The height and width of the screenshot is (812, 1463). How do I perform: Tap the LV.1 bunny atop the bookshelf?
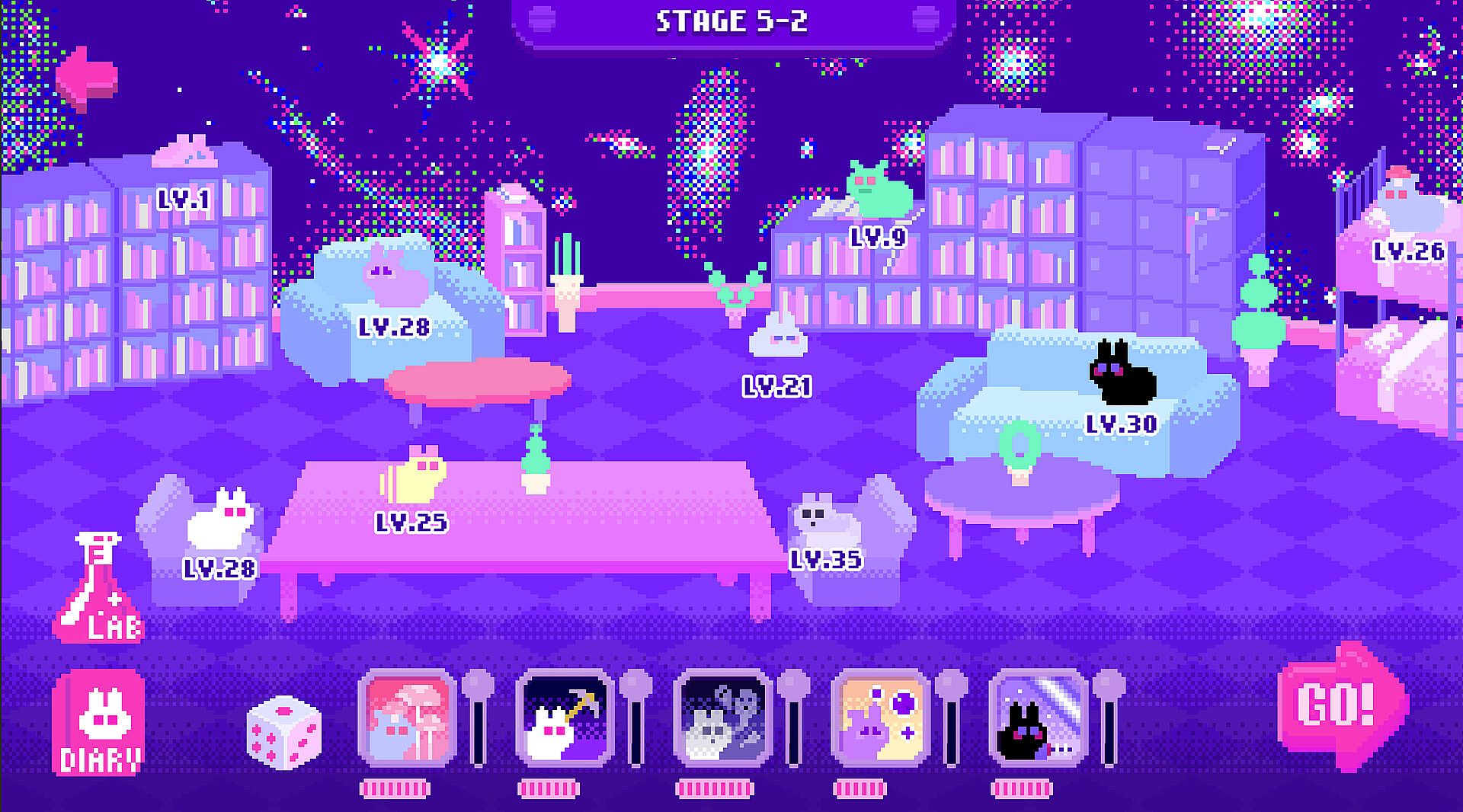pyautogui.click(x=185, y=152)
